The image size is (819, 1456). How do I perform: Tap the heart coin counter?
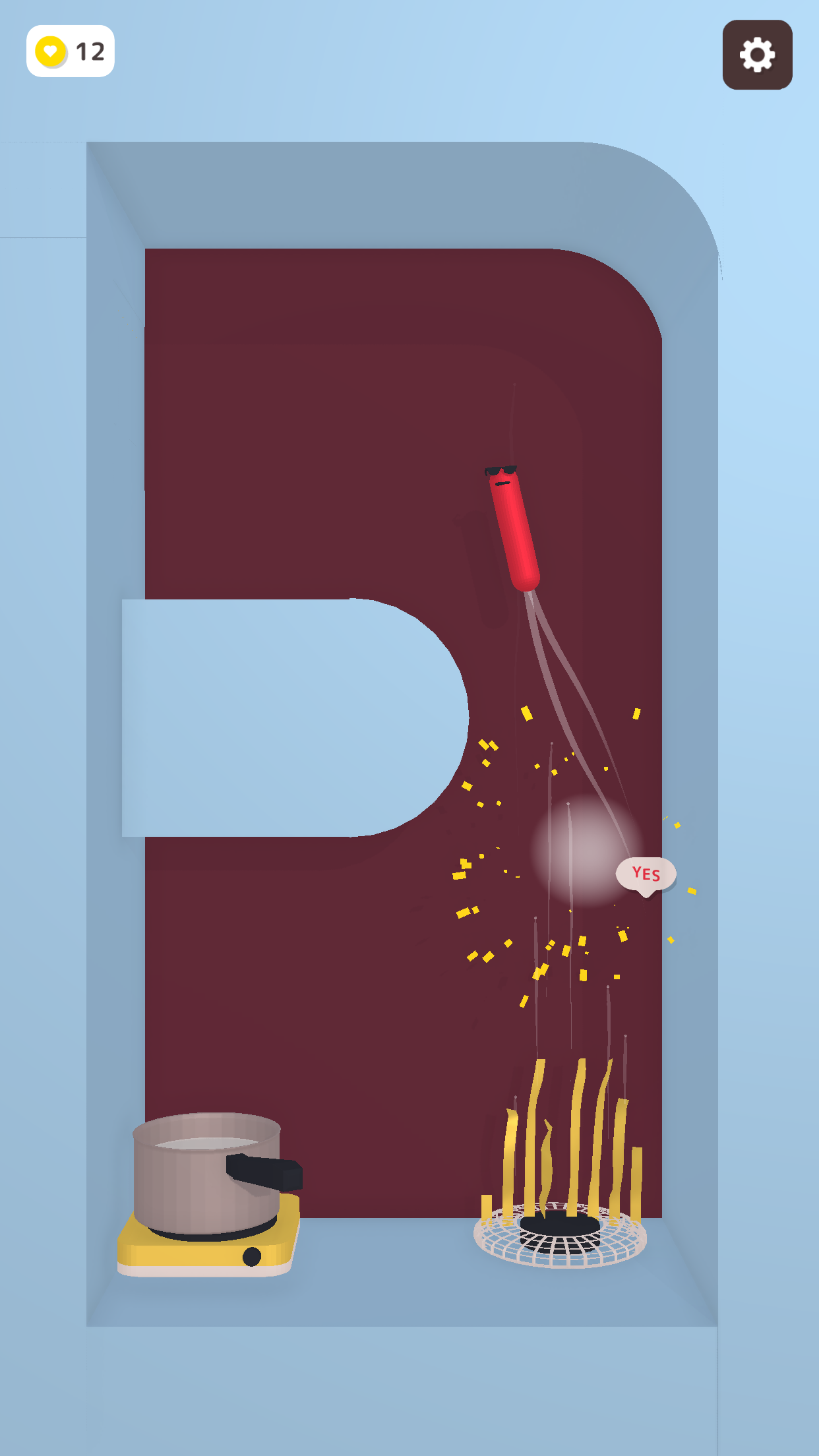coord(71,51)
